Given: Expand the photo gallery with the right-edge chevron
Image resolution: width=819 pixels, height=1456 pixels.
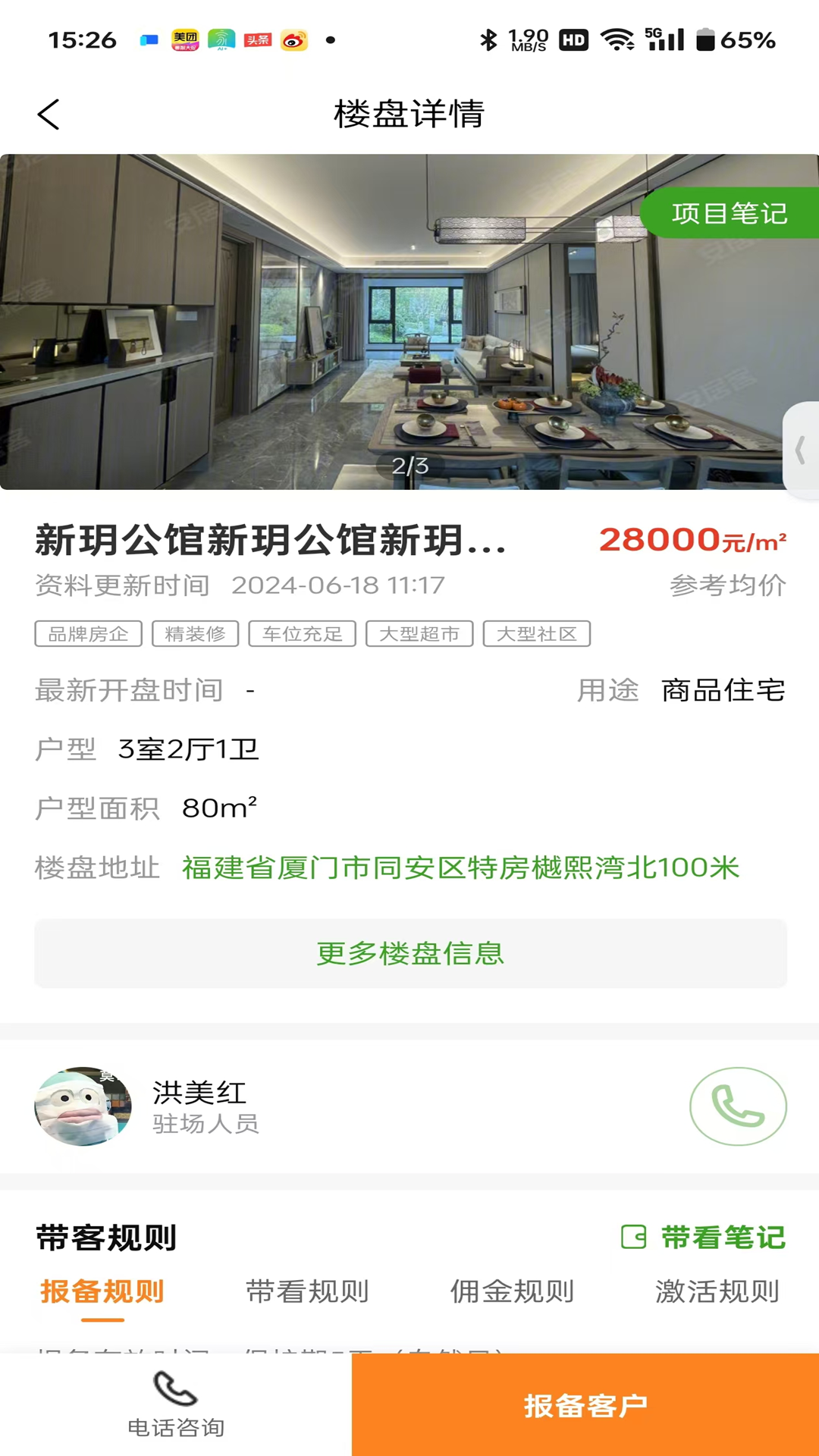Looking at the screenshot, I should click(800, 450).
